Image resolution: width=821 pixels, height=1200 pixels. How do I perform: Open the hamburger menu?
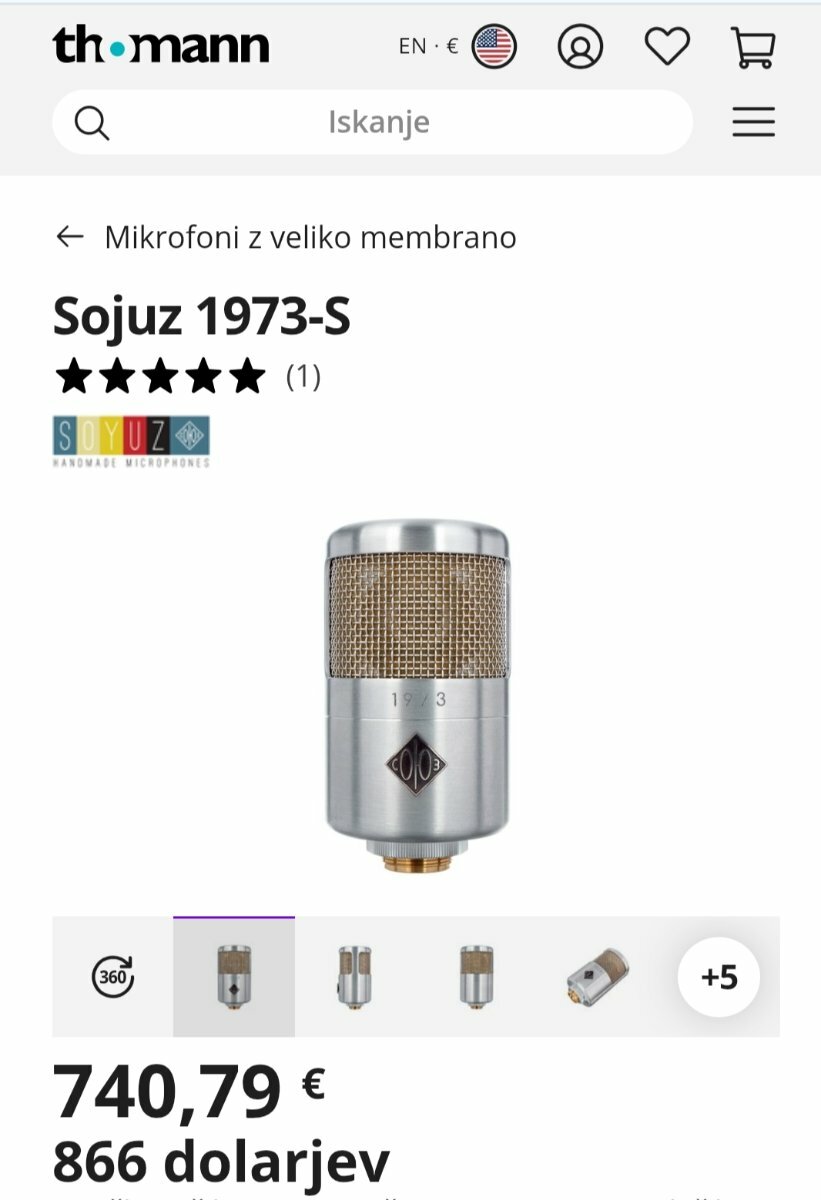pyautogui.click(x=753, y=122)
